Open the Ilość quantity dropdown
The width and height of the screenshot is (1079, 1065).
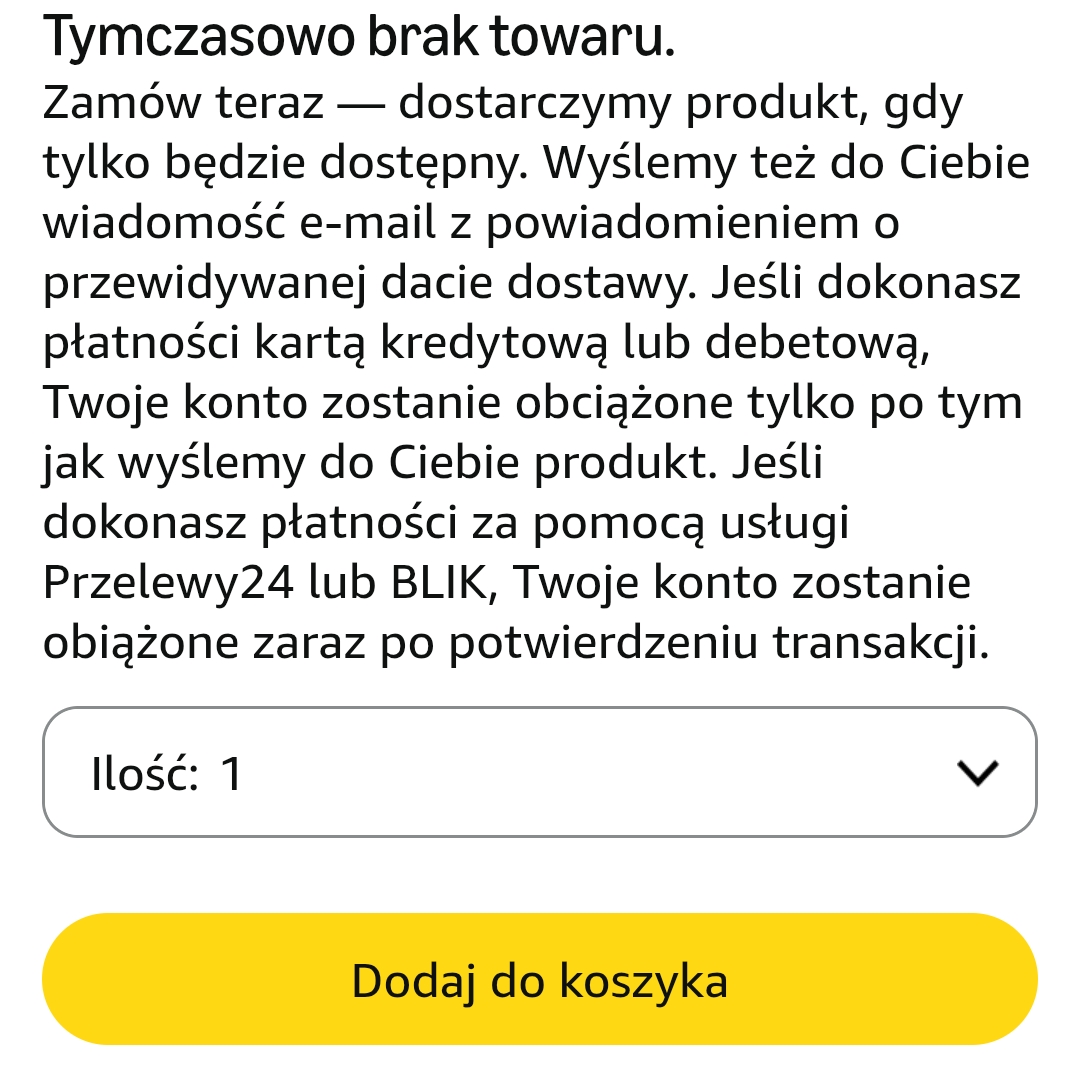[x=539, y=772]
